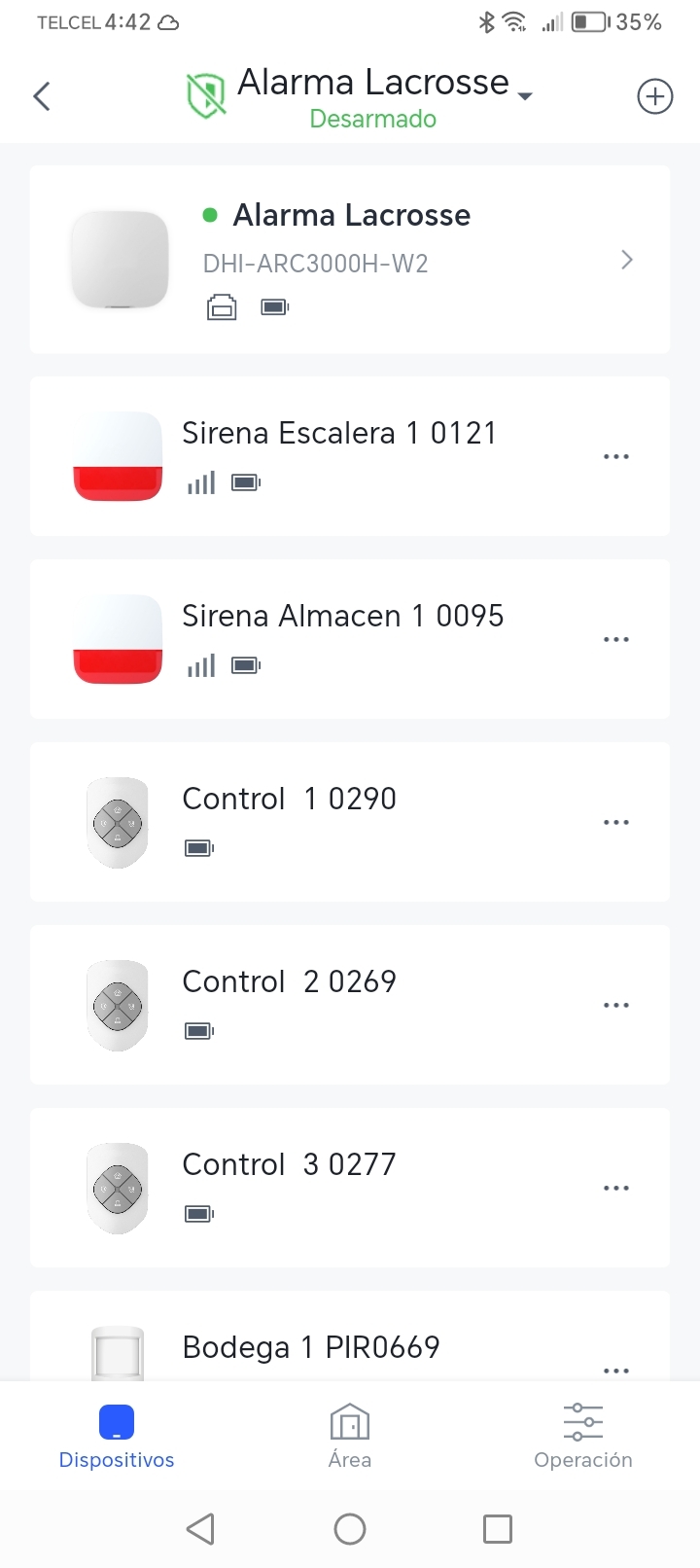Image resolution: width=700 pixels, height=1568 pixels.
Task: Expand the Alarma Lacrosse dropdown in header
Action: point(525,96)
